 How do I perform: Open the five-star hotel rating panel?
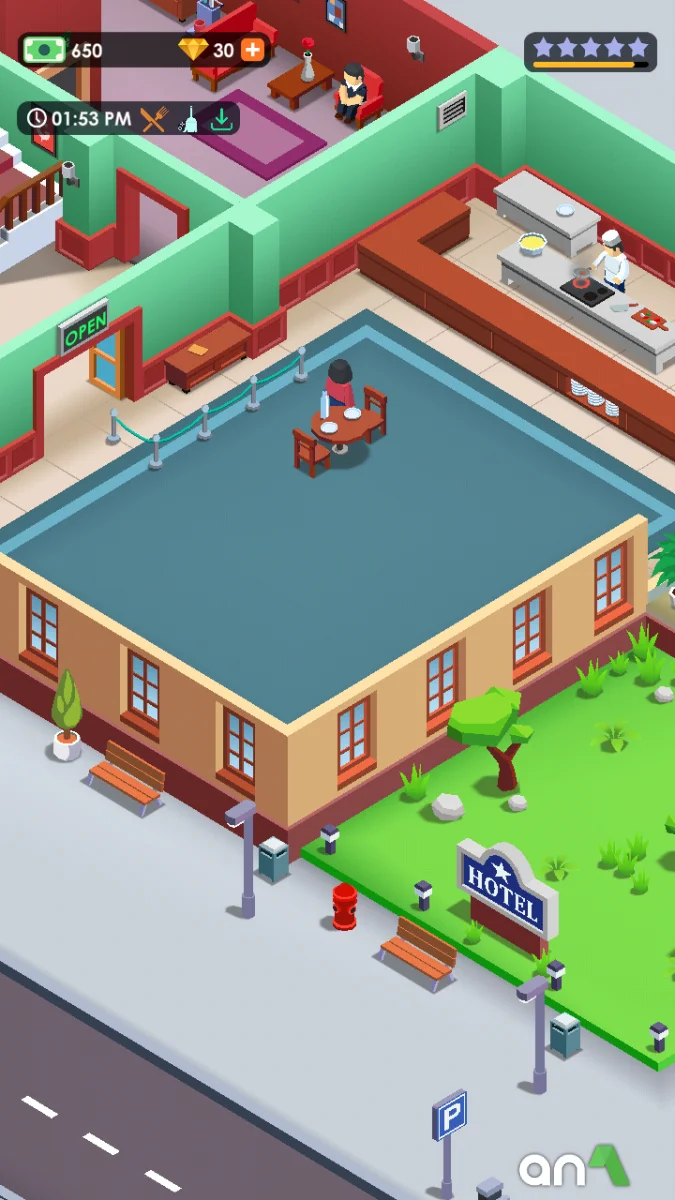(590, 51)
